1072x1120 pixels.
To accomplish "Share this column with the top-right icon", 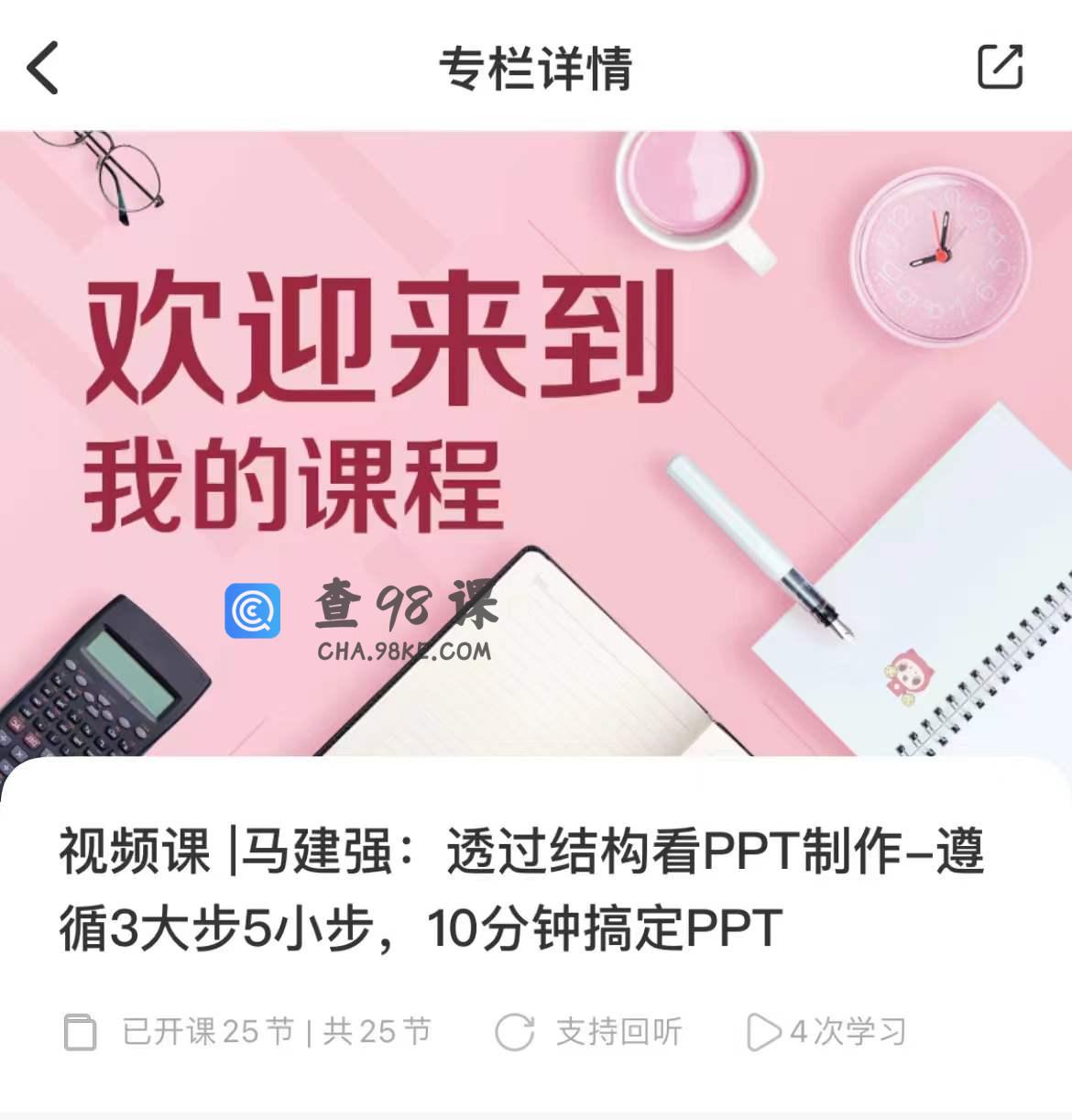I will pyautogui.click(x=1000, y=66).
